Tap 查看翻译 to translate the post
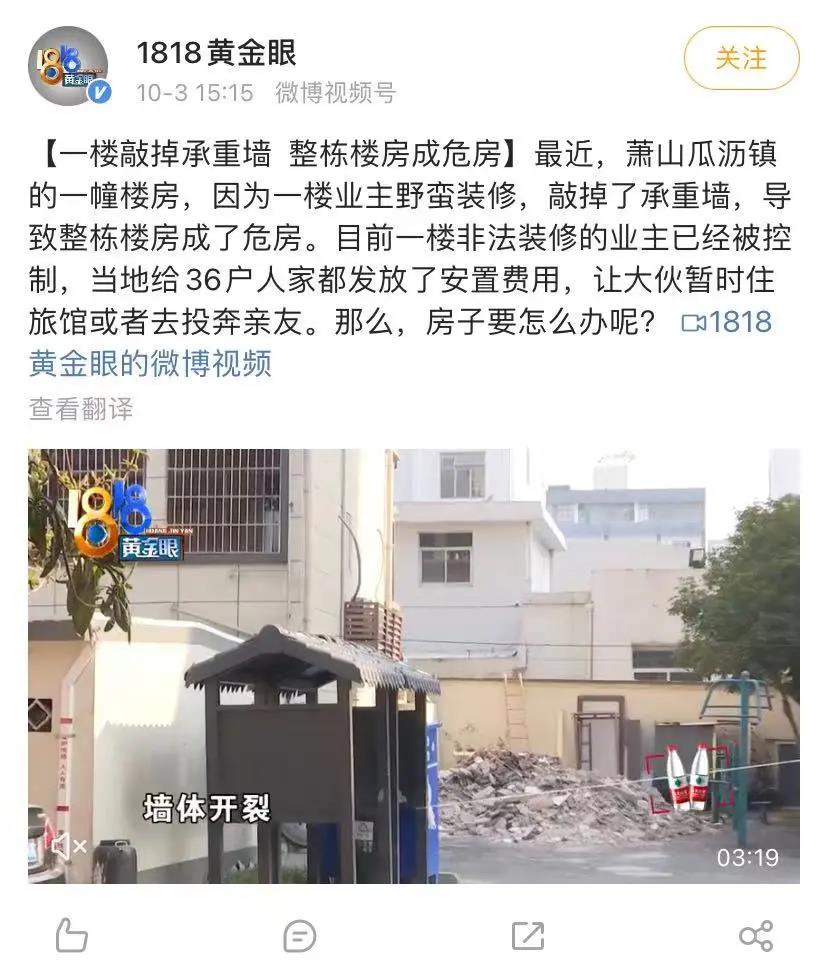828x960 pixels. click(x=80, y=408)
